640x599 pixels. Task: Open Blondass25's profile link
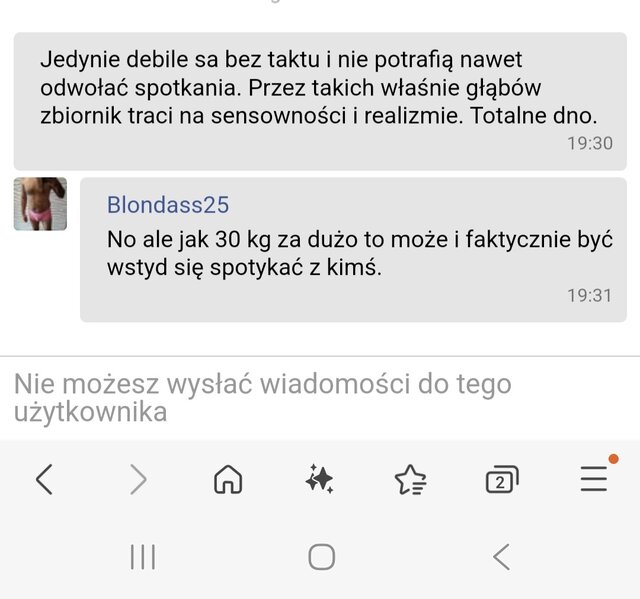point(168,205)
